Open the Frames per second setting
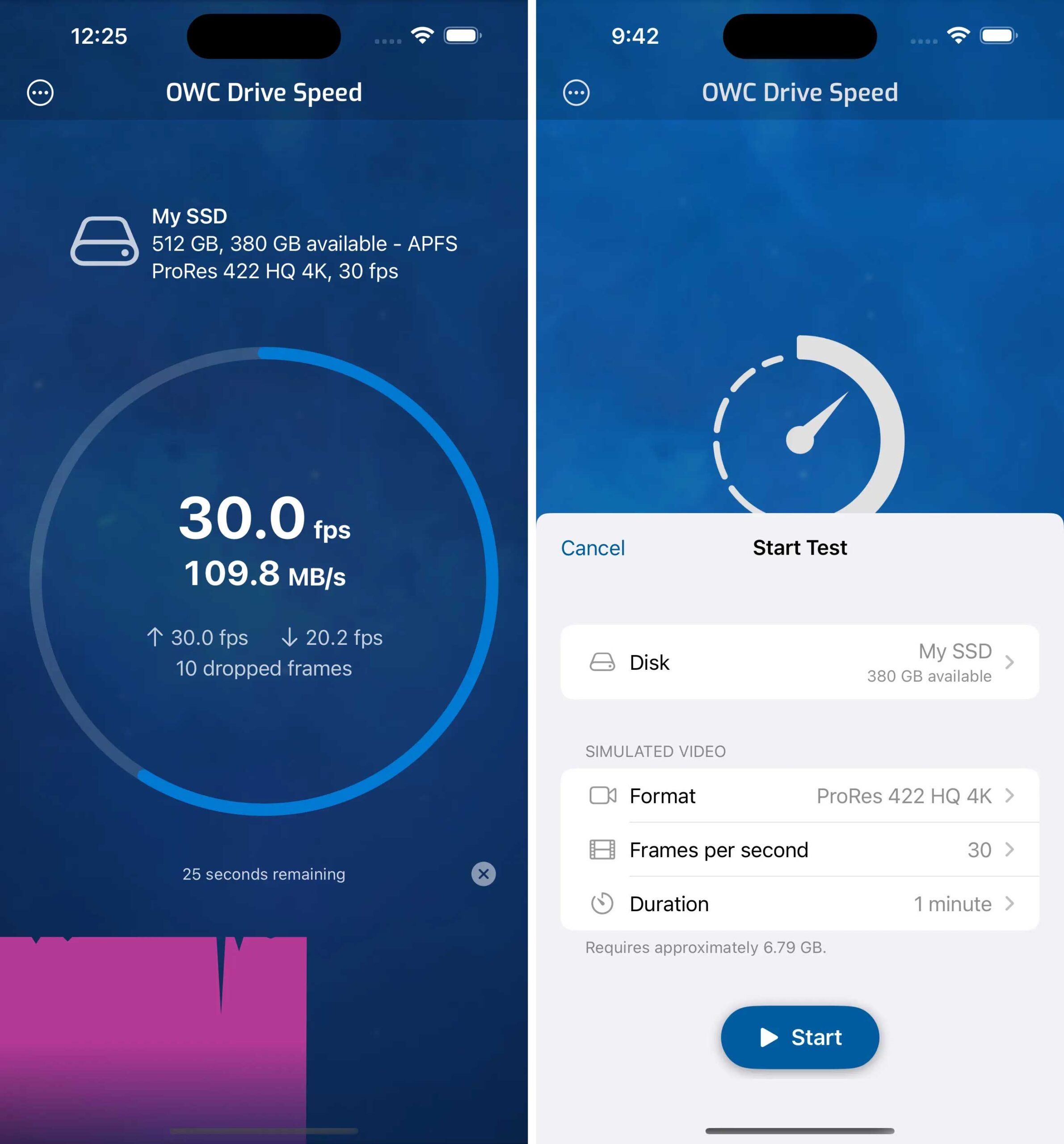Screen dimensions: 1064x1144 click(799, 850)
